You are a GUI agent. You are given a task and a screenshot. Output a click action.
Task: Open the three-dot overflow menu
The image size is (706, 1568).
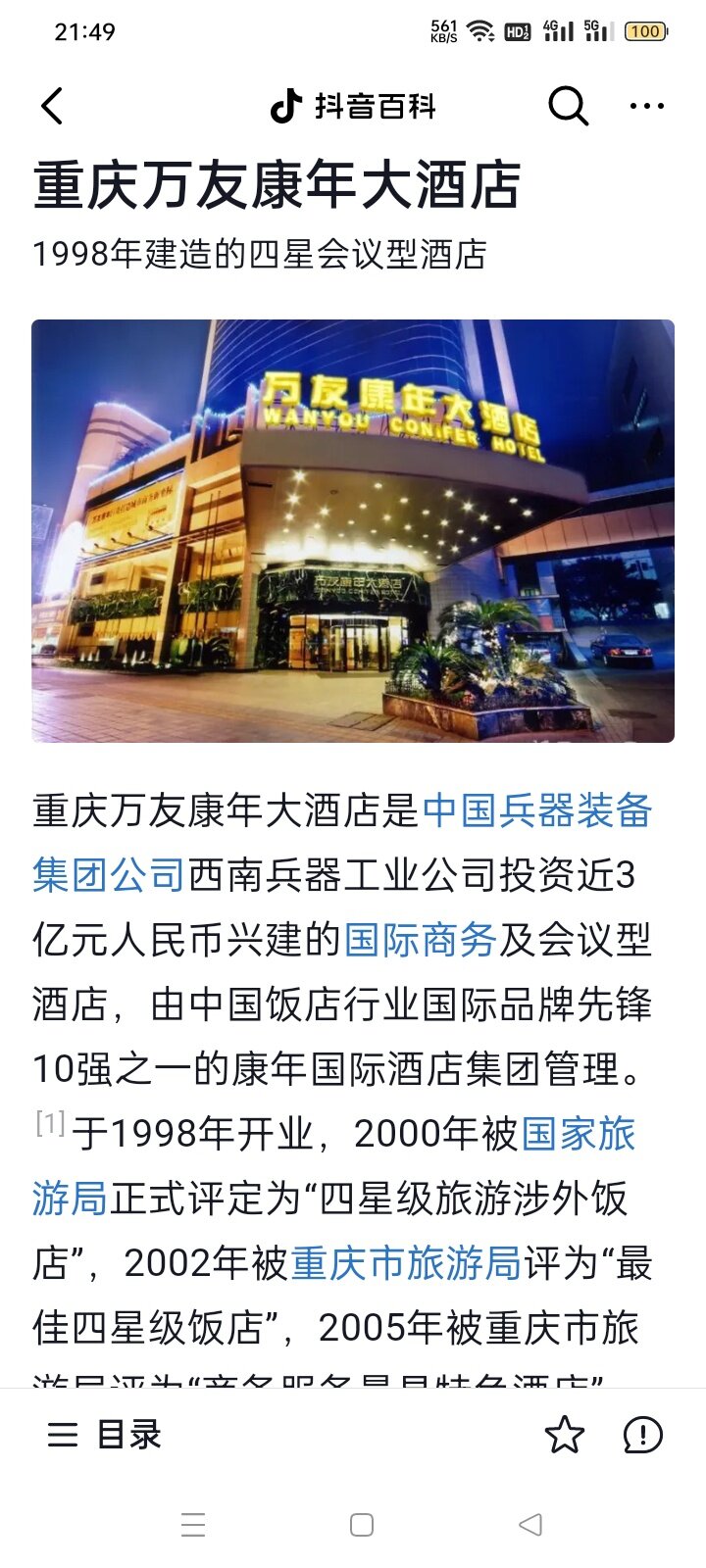[647, 106]
